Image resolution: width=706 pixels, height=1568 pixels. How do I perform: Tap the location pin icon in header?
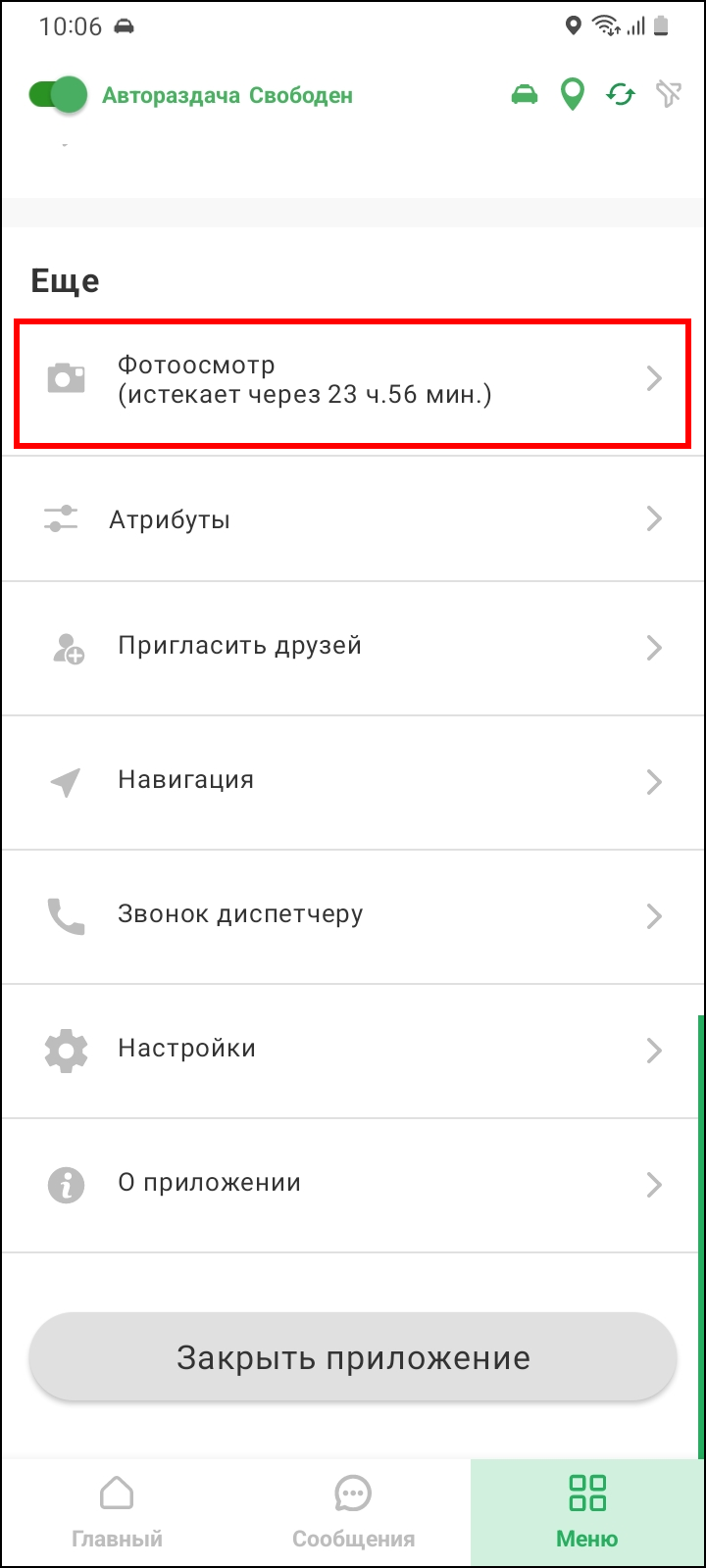click(572, 95)
